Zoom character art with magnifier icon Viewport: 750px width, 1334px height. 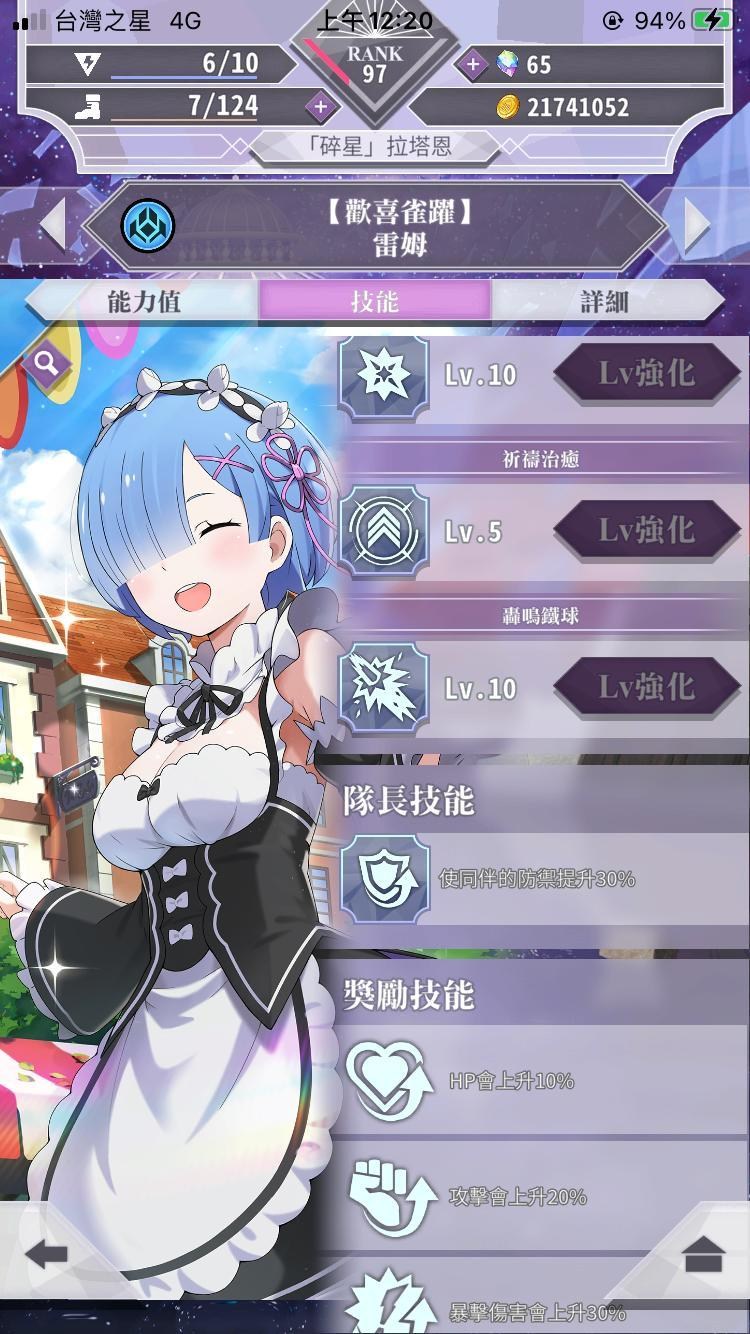click(45, 363)
